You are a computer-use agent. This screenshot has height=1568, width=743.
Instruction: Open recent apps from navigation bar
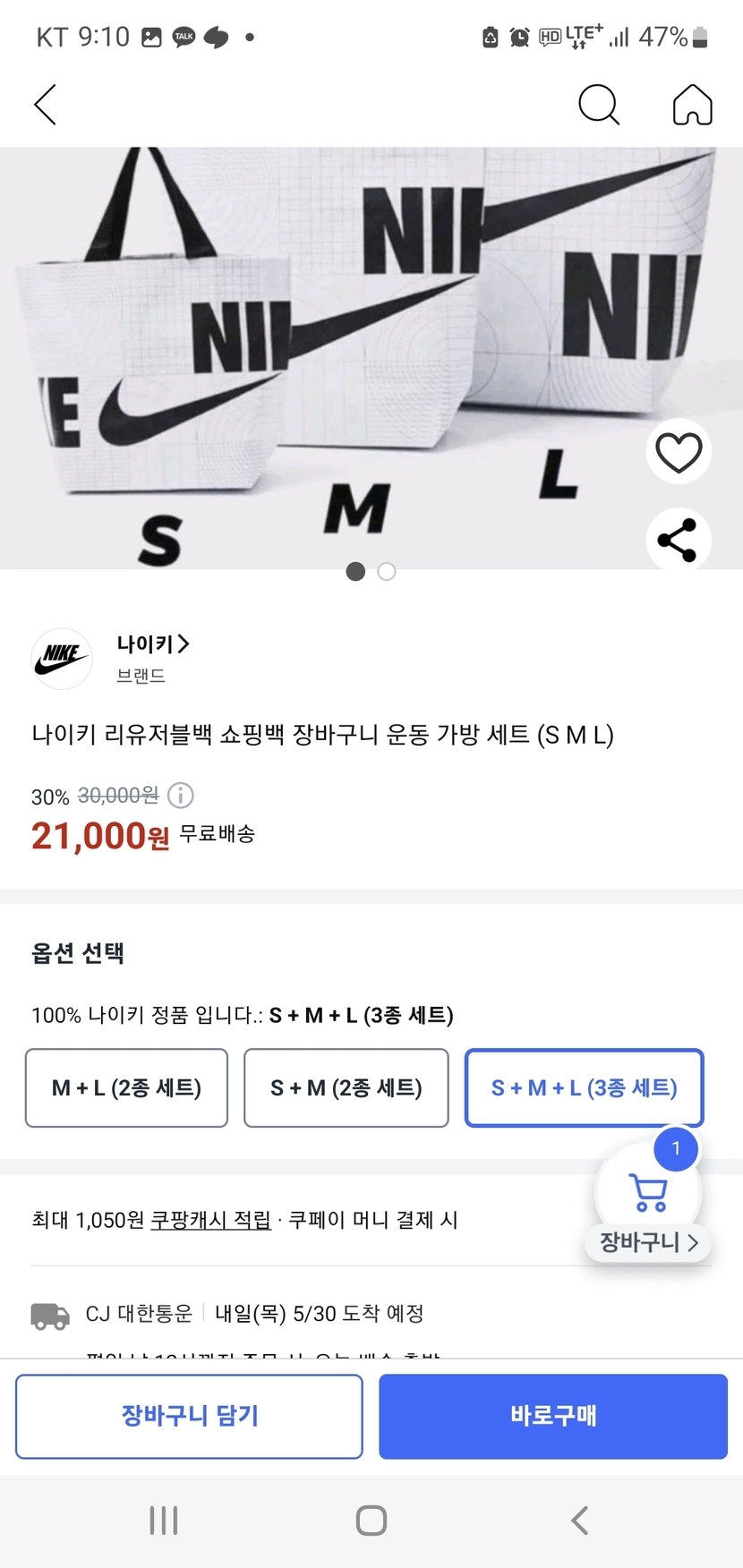[164, 1520]
